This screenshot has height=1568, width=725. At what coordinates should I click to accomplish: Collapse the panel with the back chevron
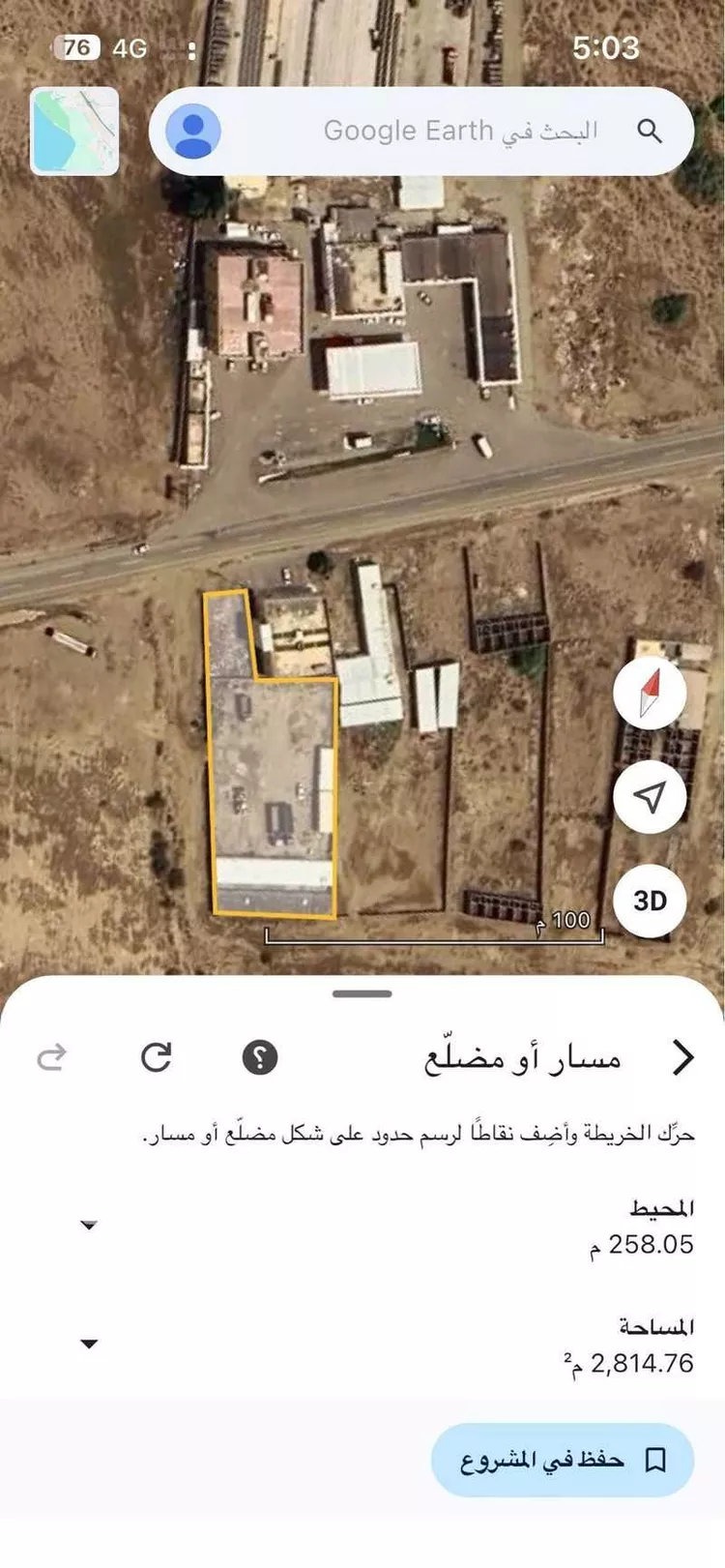coord(682,1057)
